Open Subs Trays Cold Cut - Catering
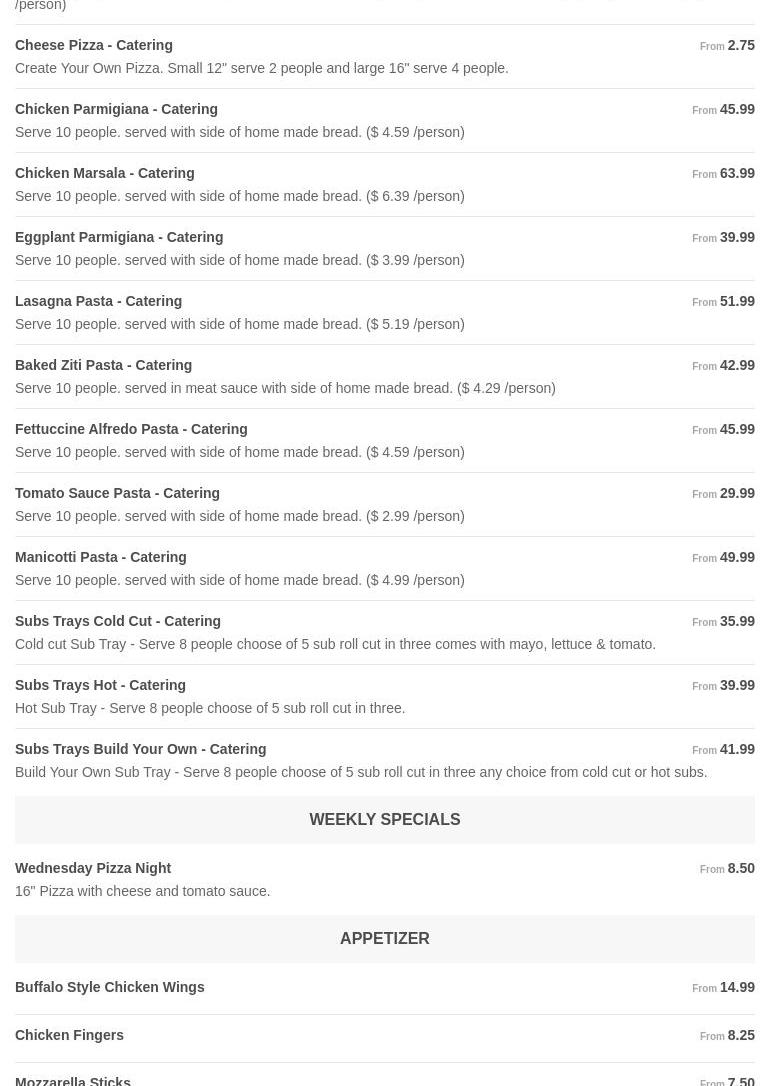 [x=385, y=632]
